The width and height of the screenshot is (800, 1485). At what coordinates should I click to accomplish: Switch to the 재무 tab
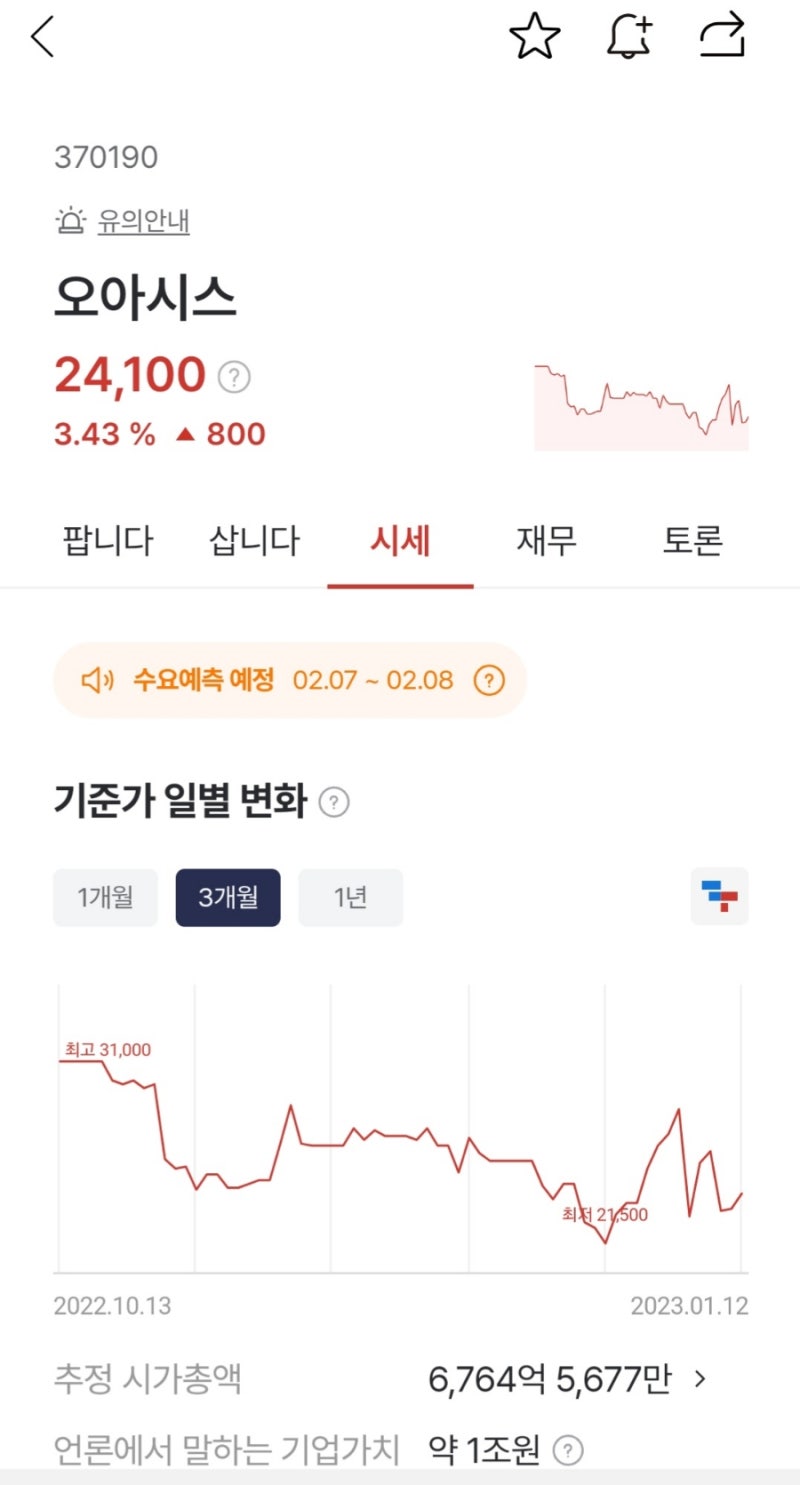click(x=546, y=540)
